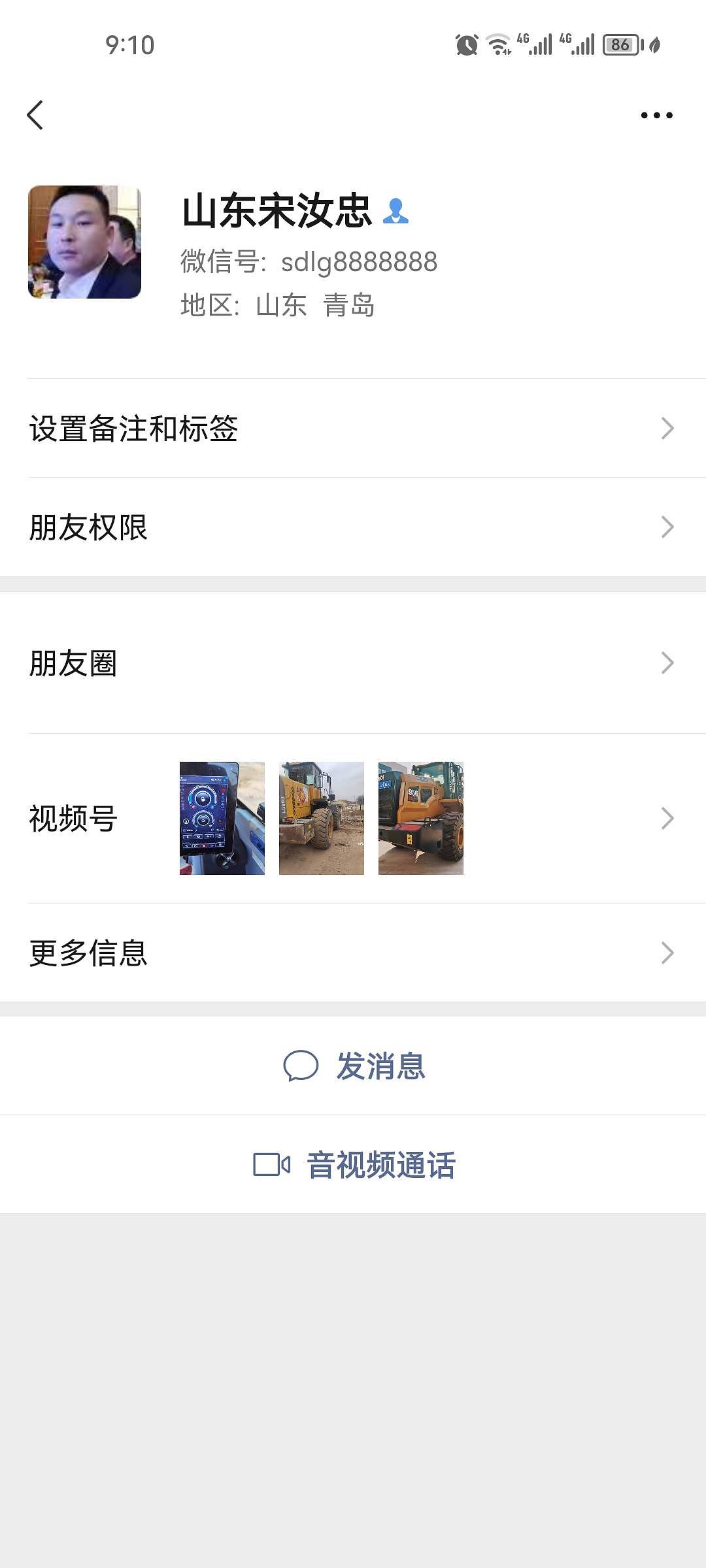Open 设置备注和标签 row
The height and width of the screenshot is (1568, 706).
pyautogui.click(x=353, y=429)
